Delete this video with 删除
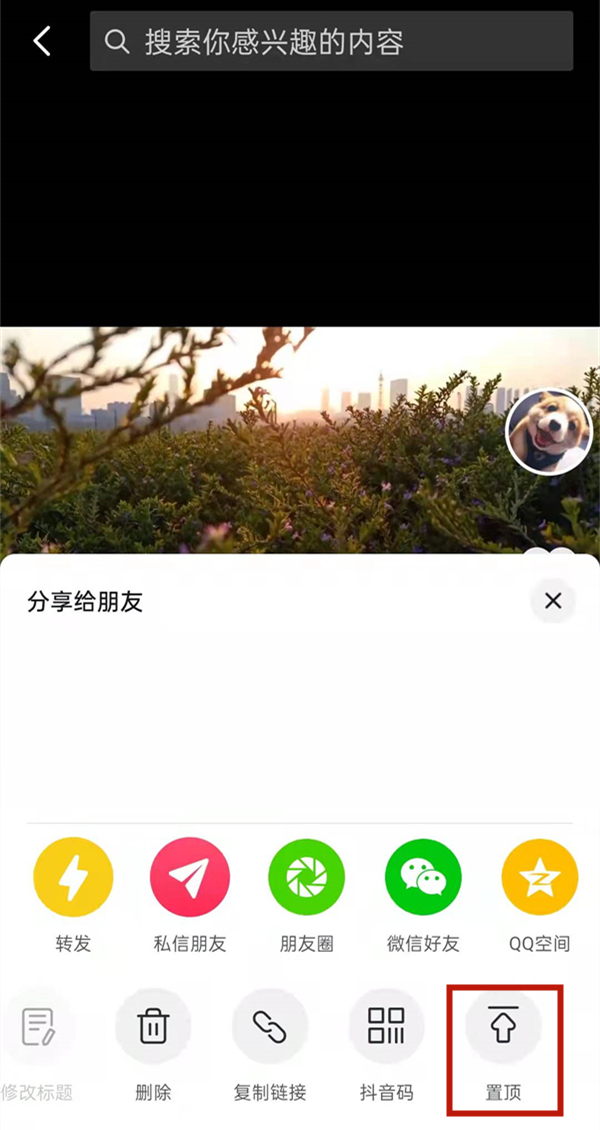The width and height of the screenshot is (600, 1130). click(x=153, y=1027)
